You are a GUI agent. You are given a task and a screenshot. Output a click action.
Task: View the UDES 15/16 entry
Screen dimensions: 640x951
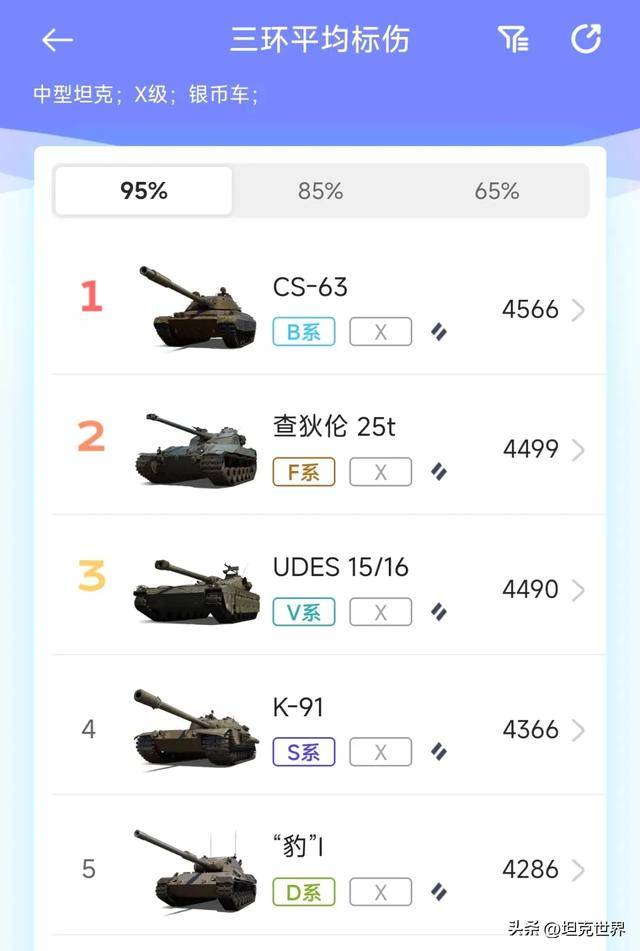330,590
